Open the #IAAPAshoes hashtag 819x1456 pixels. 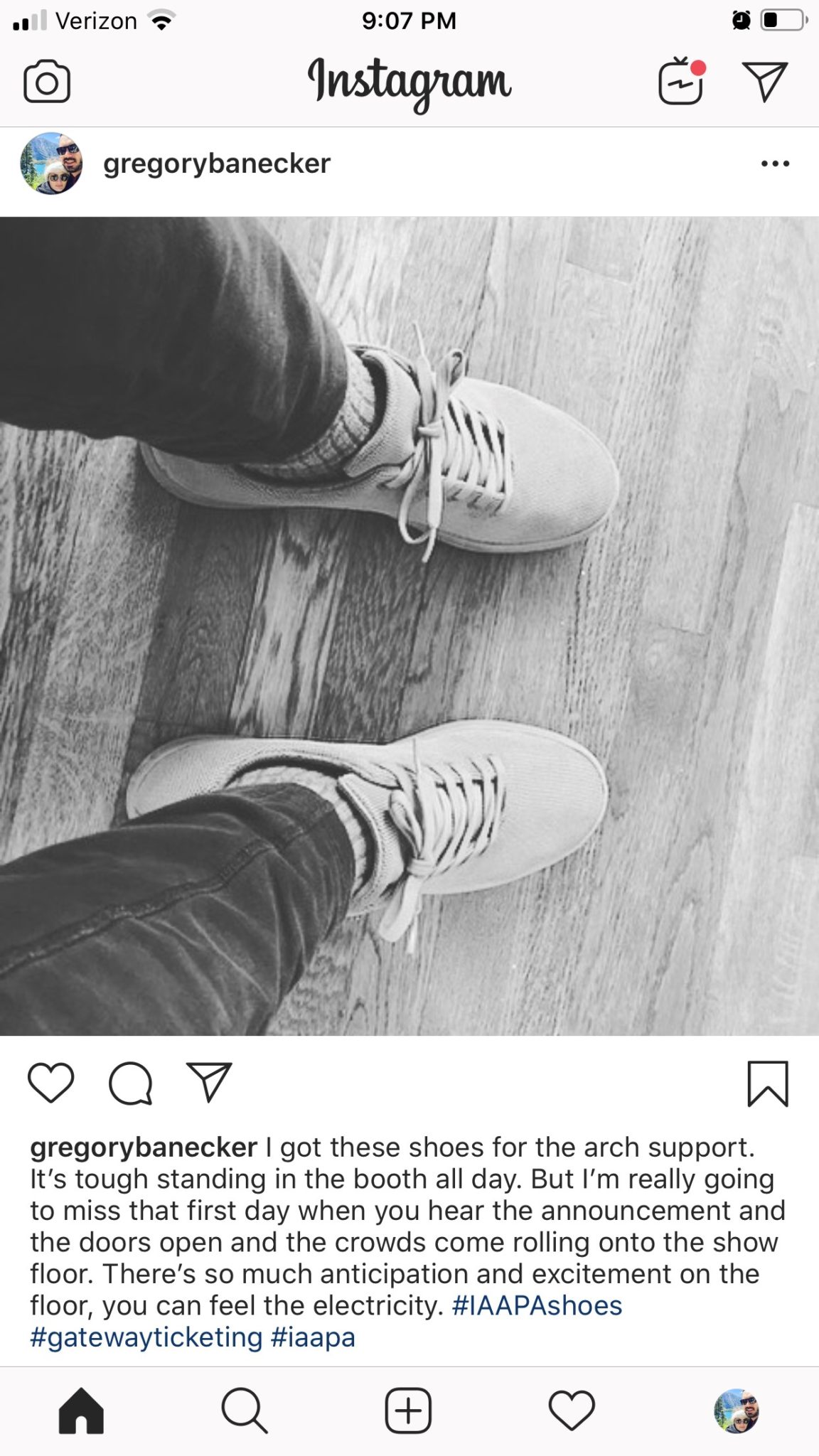pyautogui.click(x=537, y=1306)
